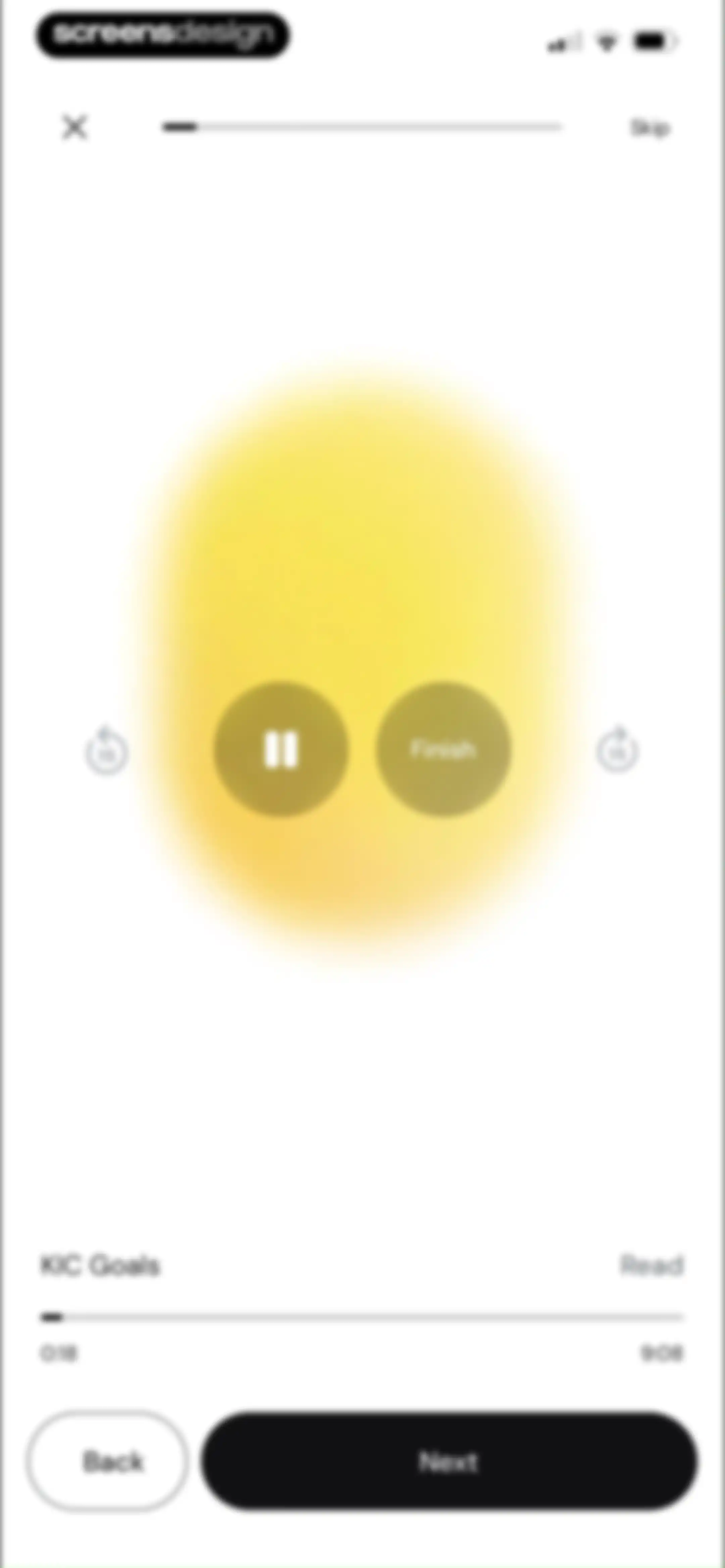725x1568 pixels.
Task: Go to the previous step with Back
Action: tap(107, 1462)
